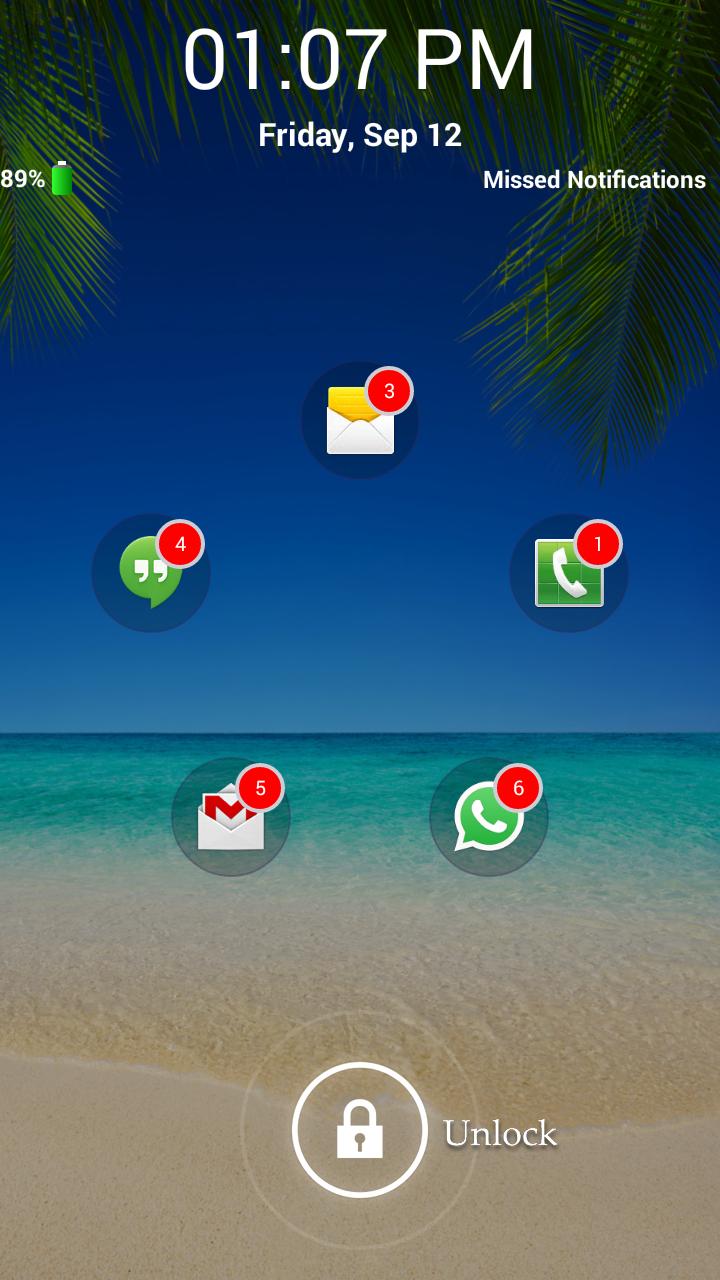Tap the battery level indicator
This screenshot has width=720, height=1280.
tap(58, 180)
